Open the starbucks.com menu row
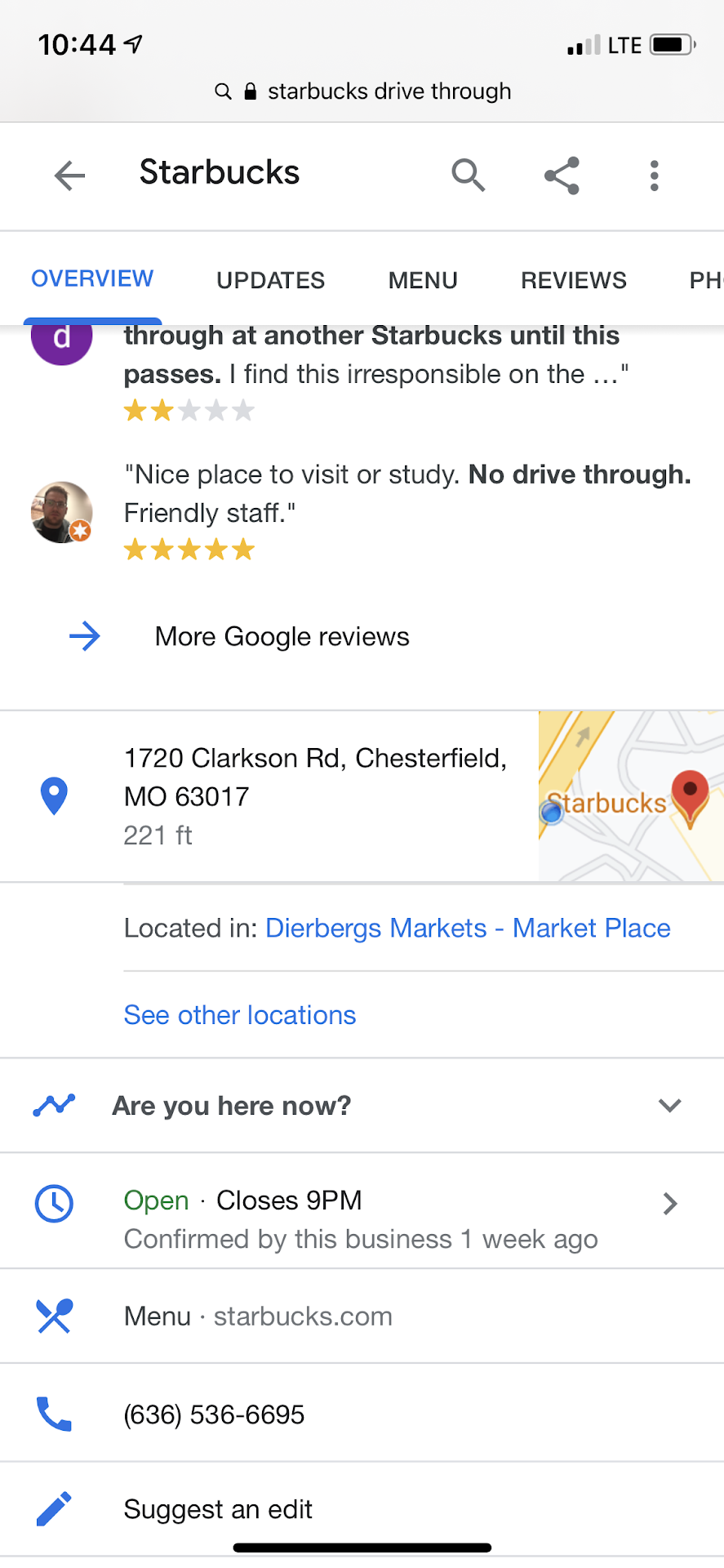 [258, 1316]
